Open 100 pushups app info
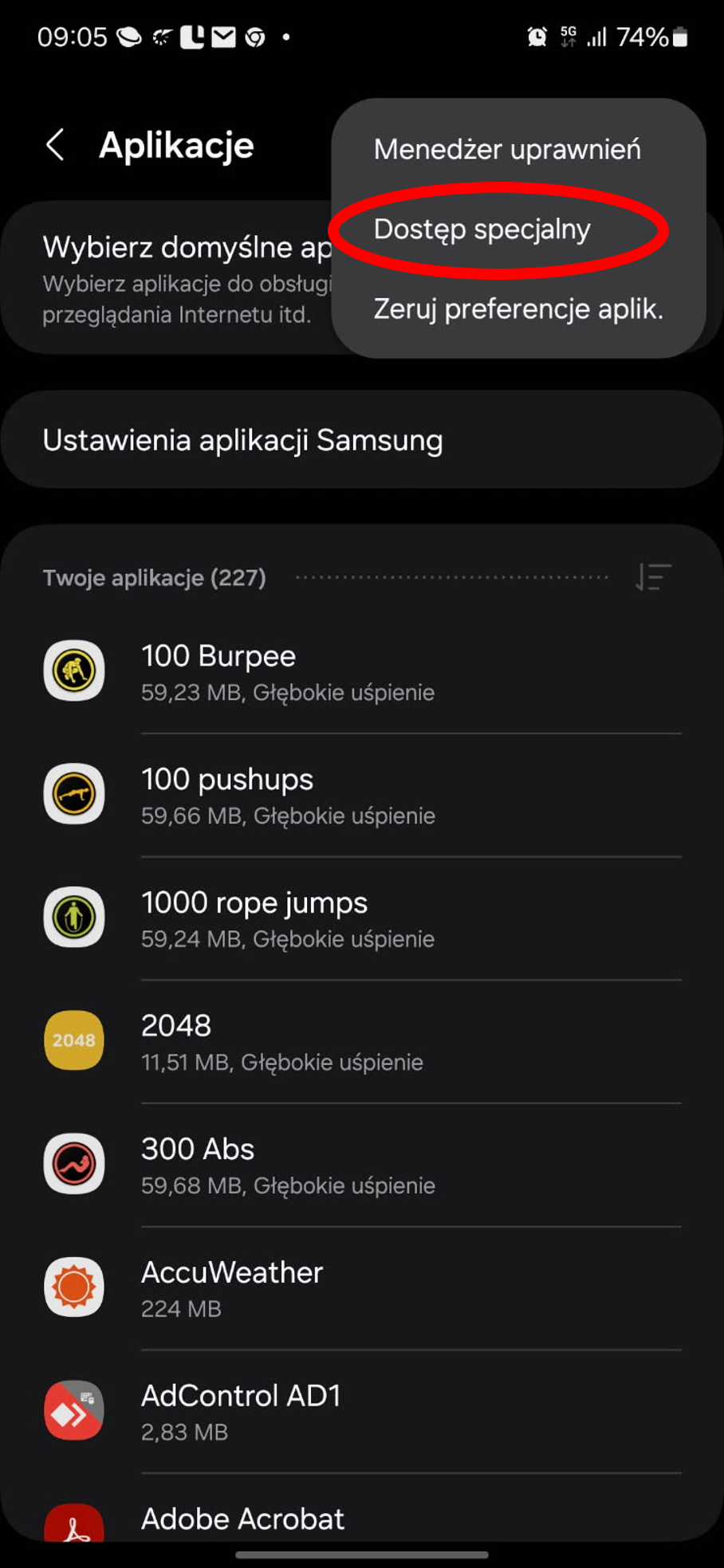 click(x=362, y=796)
